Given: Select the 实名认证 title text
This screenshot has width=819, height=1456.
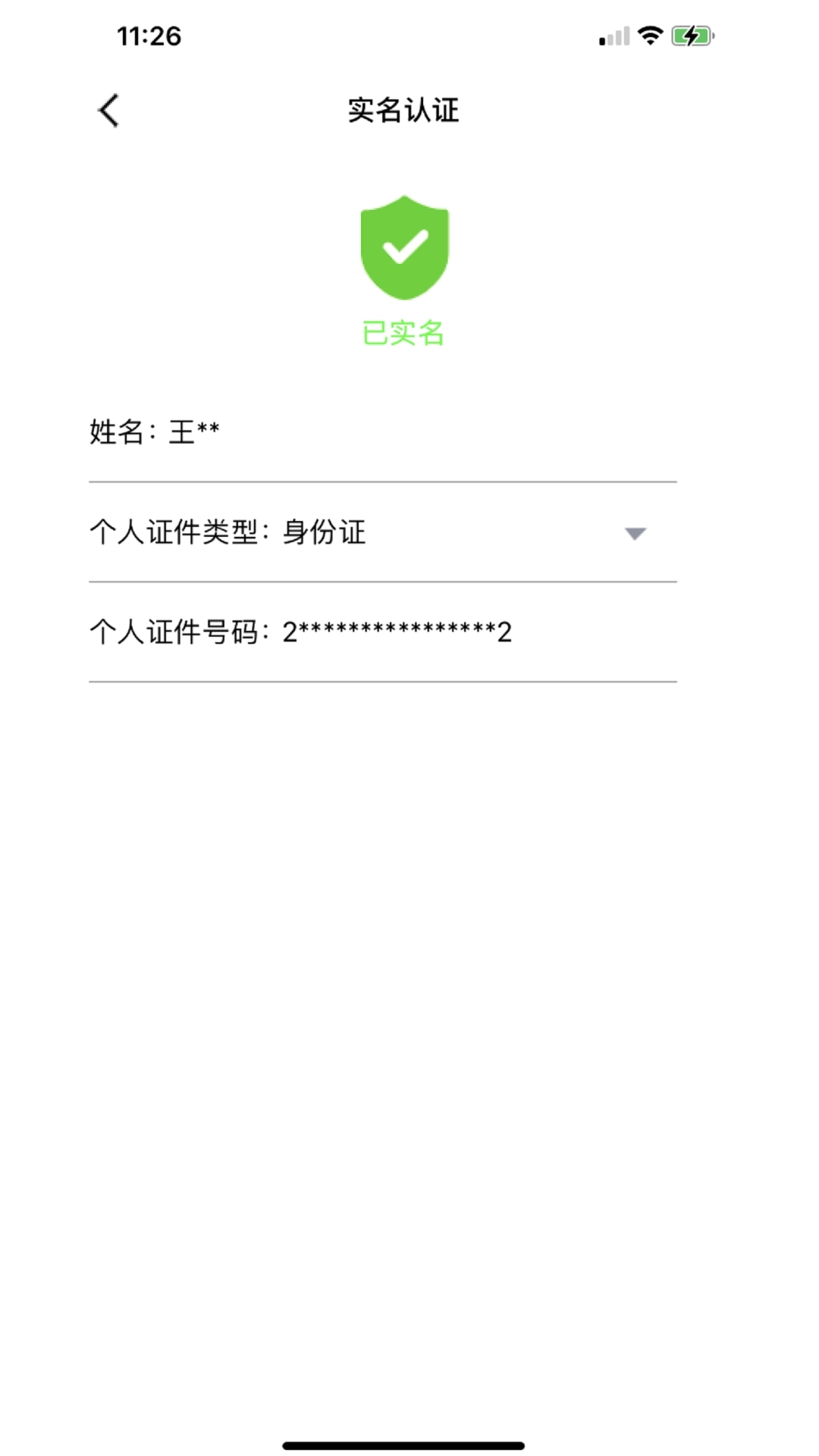Looking at the screenshot, I should pyautogui.click(x=403, y=110).
